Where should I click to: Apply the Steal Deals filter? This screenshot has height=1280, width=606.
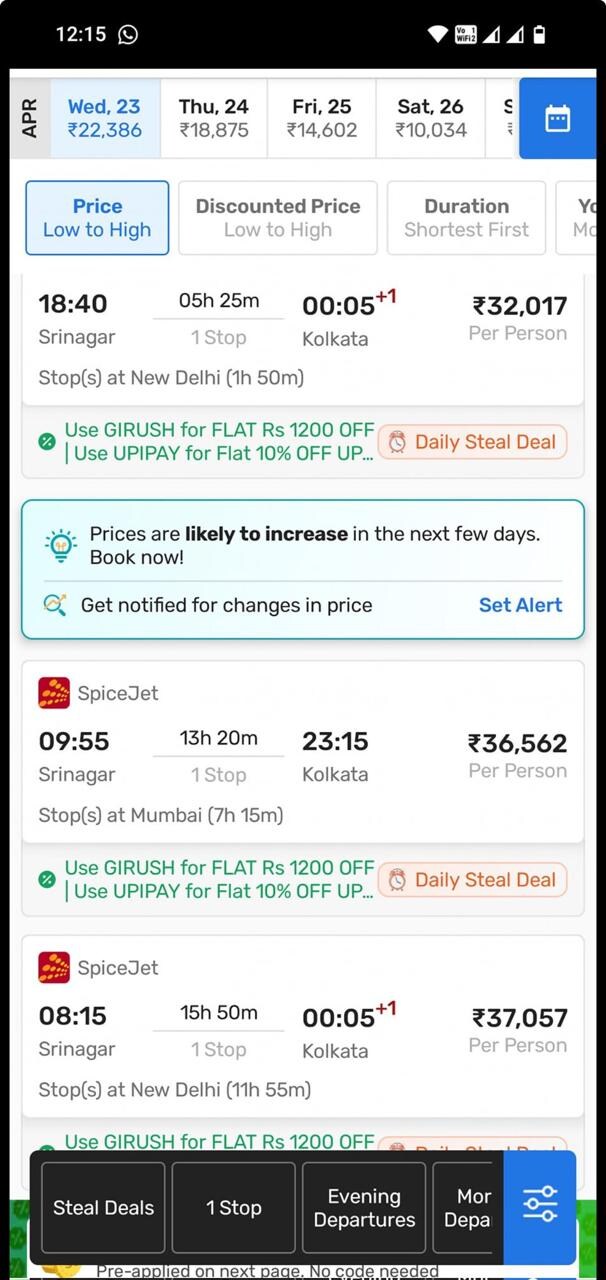[x=103, y=1207]
